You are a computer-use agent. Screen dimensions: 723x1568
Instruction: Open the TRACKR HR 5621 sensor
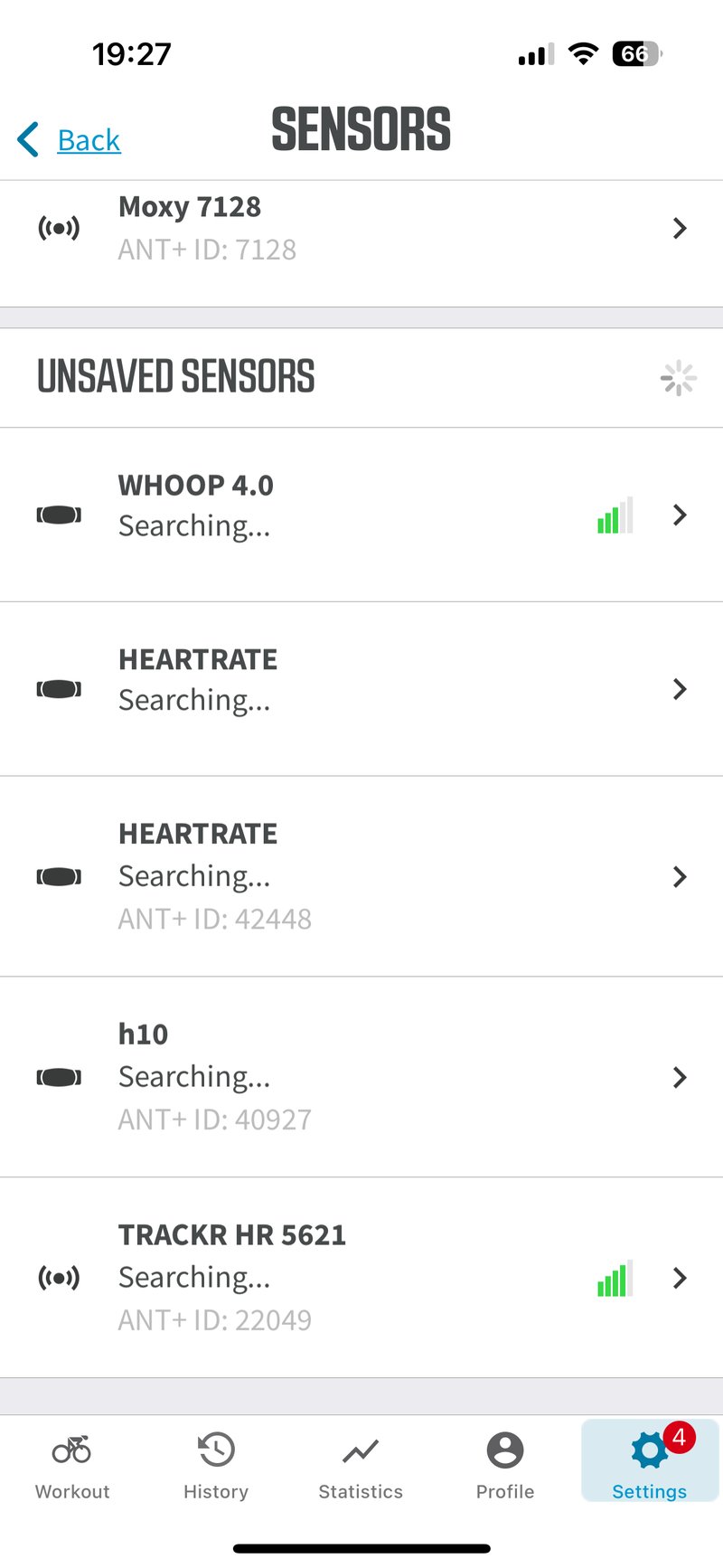click(x=361, y=1278)
